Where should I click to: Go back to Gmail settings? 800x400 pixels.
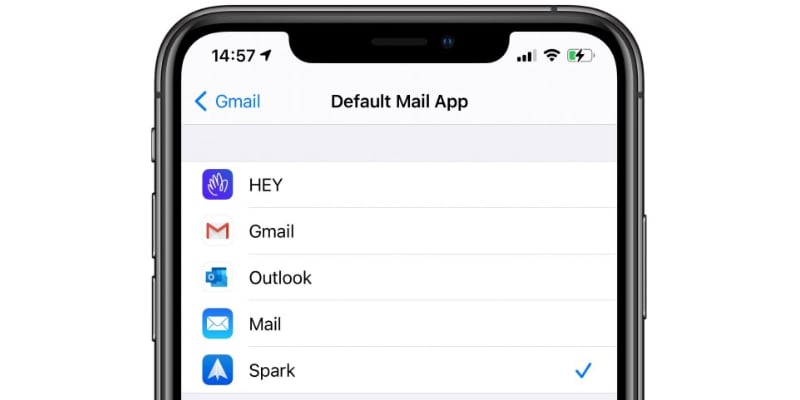(x=228, y=101)
